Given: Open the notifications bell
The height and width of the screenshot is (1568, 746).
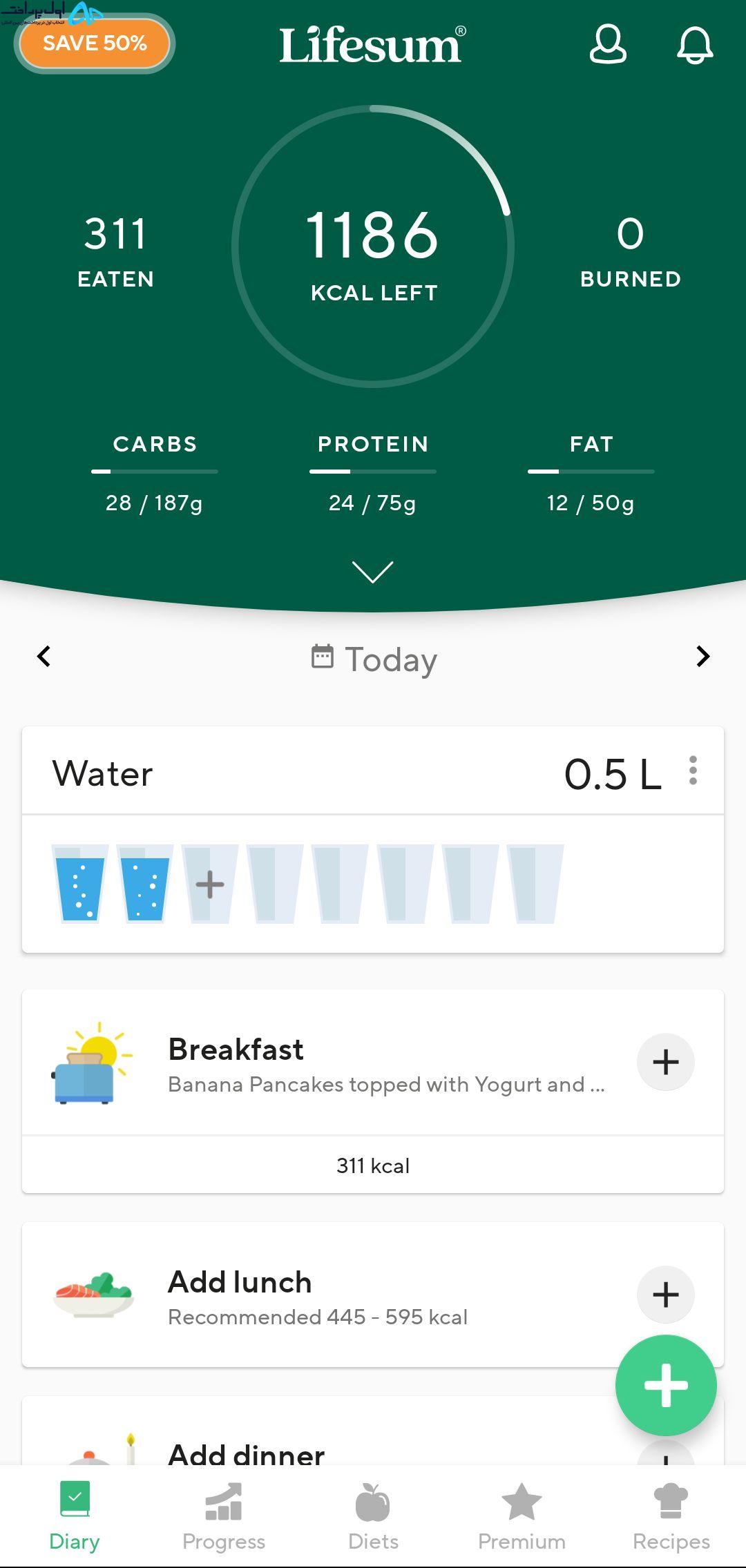Looking at the screenshot, I should [694, 45].
